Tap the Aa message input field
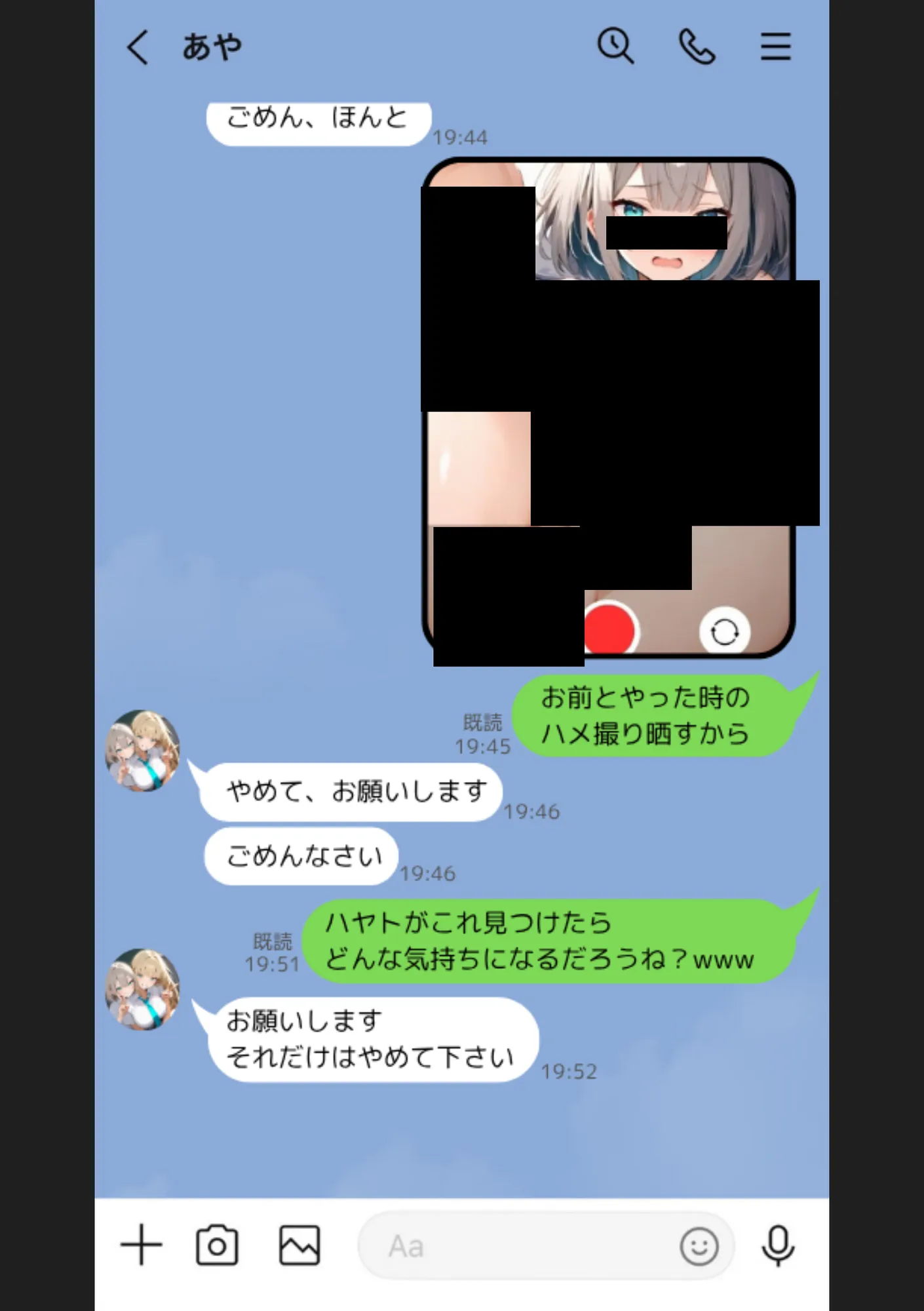The image size is (924, 1311). click(x=524, y=1245)
